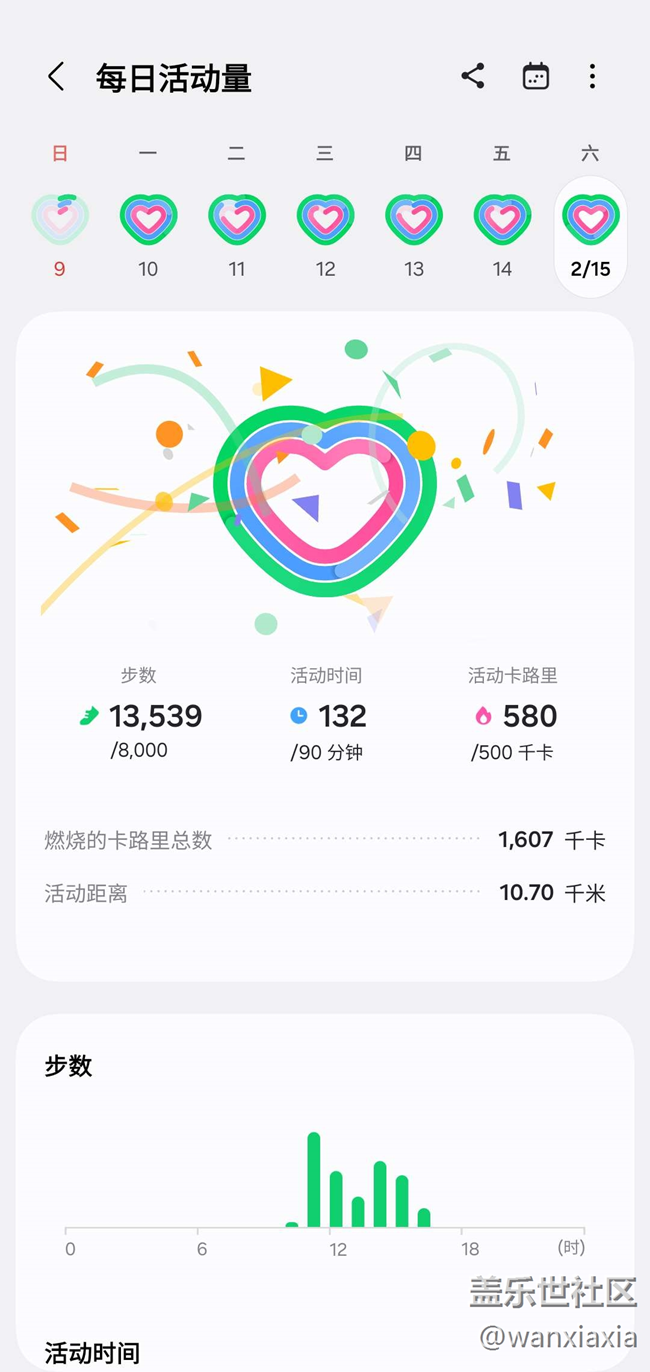This screenshot has height=1372, width=650.
Task: Select Monday the 10th
Action: pos(148,230)
